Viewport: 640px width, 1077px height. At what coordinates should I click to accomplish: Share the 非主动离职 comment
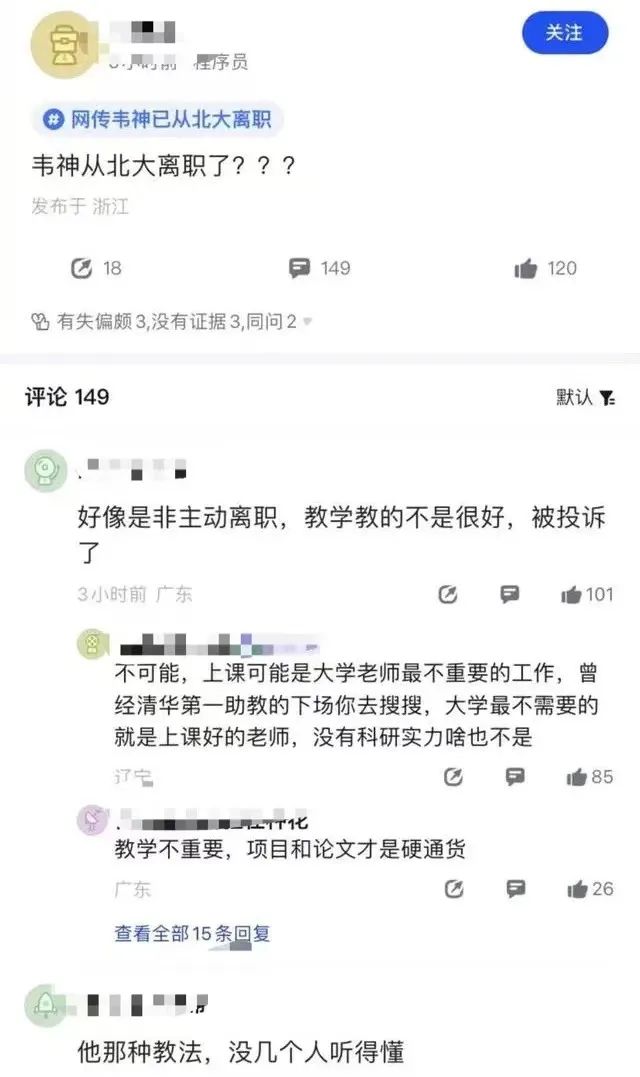coord(448,594)
